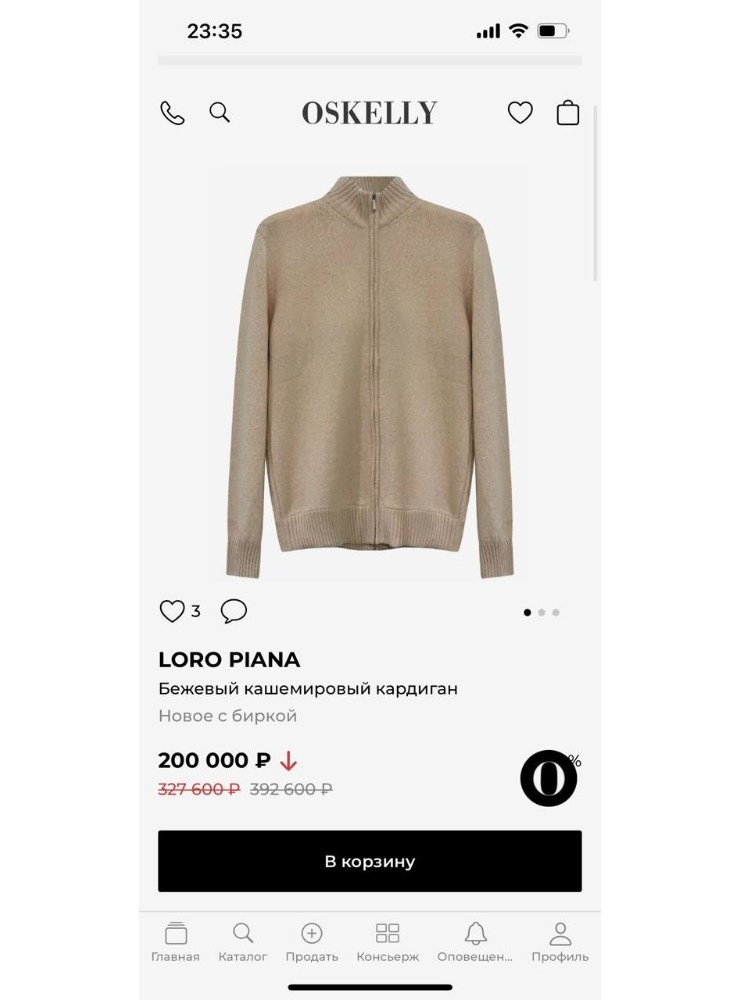Open favorites via the heart icon in header

point(520,113)
